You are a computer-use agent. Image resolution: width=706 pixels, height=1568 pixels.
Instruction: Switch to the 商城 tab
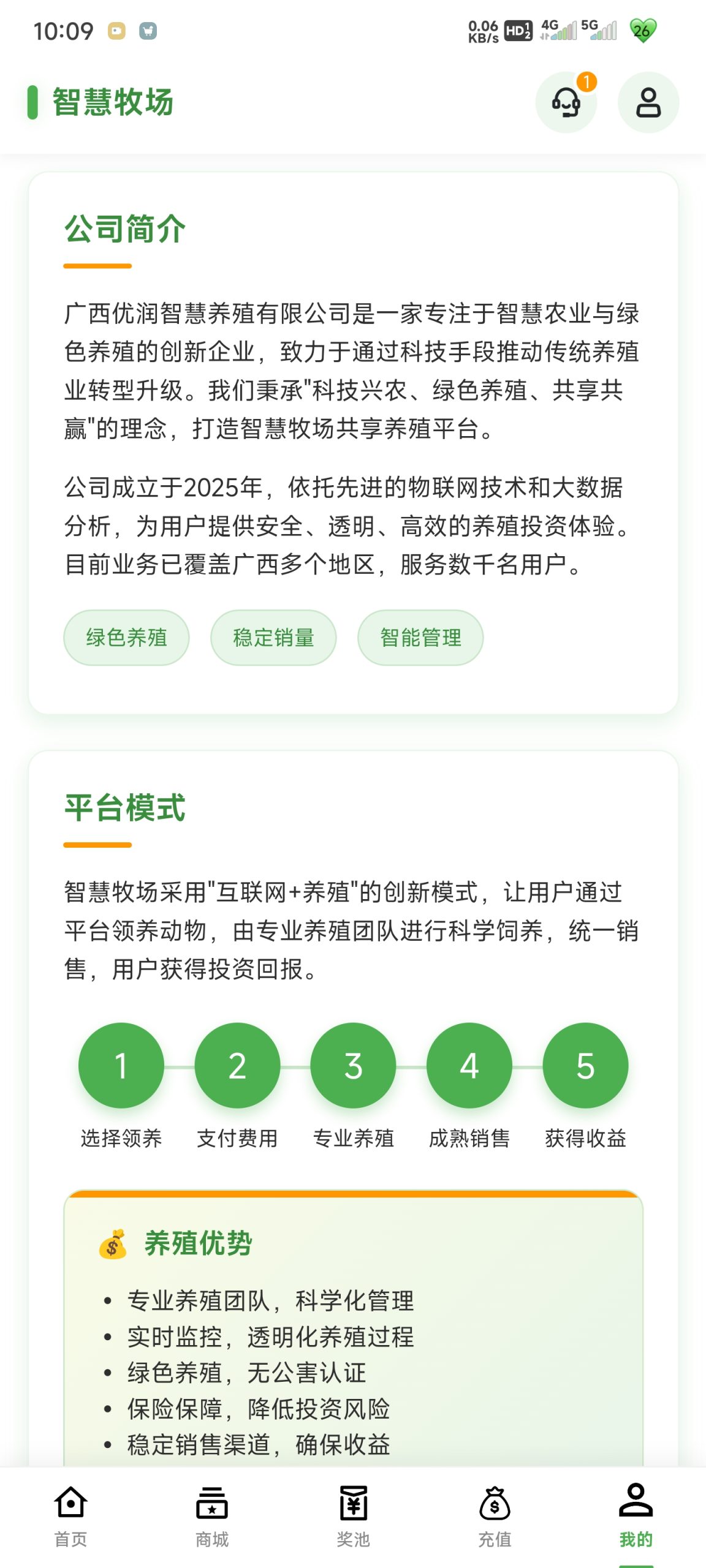[212, 1515]
